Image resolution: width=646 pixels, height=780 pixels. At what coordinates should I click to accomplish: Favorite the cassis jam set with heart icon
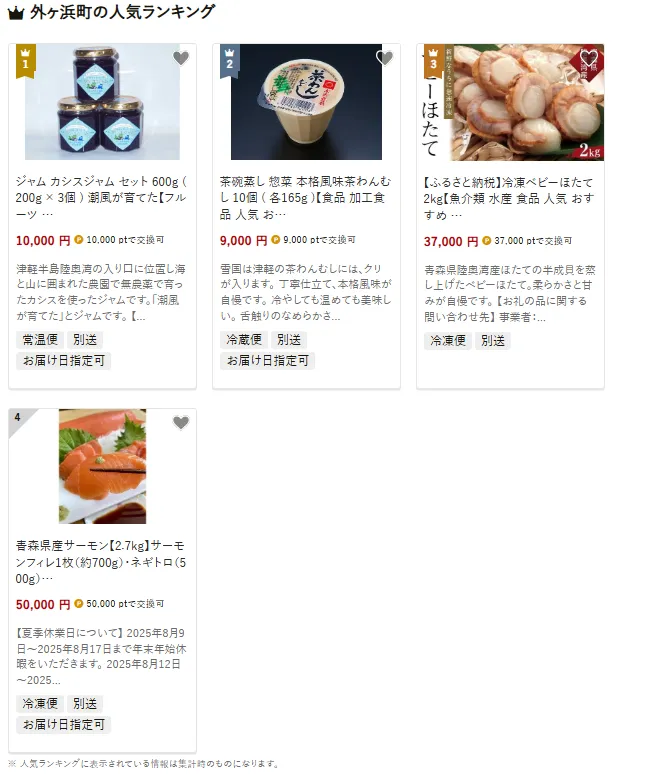(x=181, y=59)
